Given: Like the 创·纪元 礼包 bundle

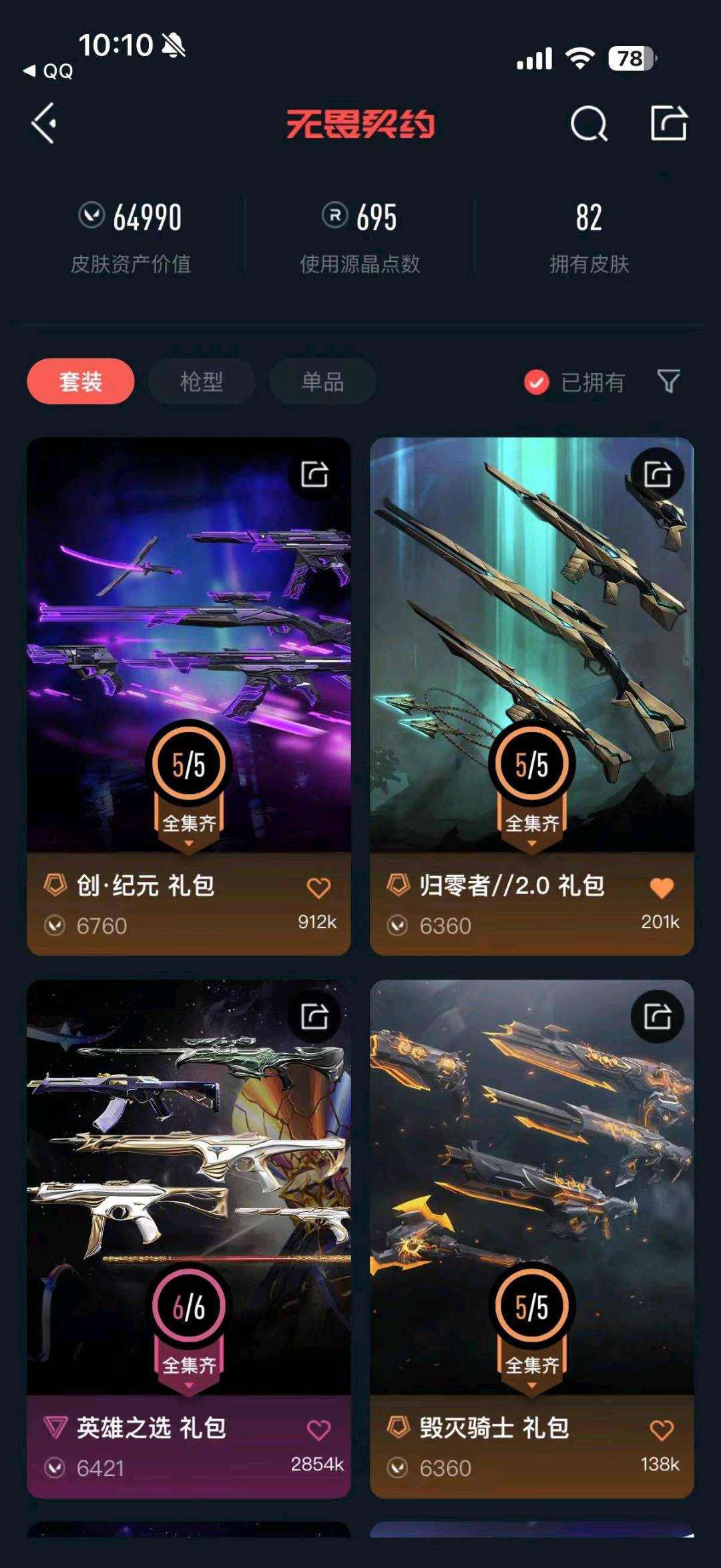Looking at the screenshot, I should coord(318,888).
